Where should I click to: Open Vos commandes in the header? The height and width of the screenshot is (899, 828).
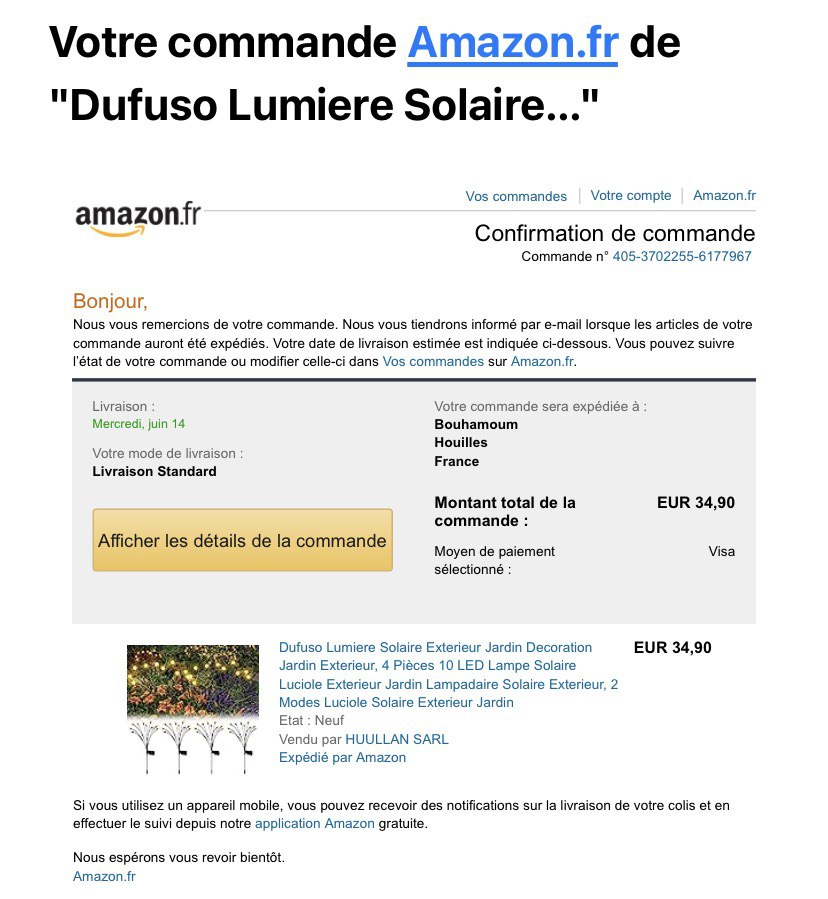(x=516, y=196)
